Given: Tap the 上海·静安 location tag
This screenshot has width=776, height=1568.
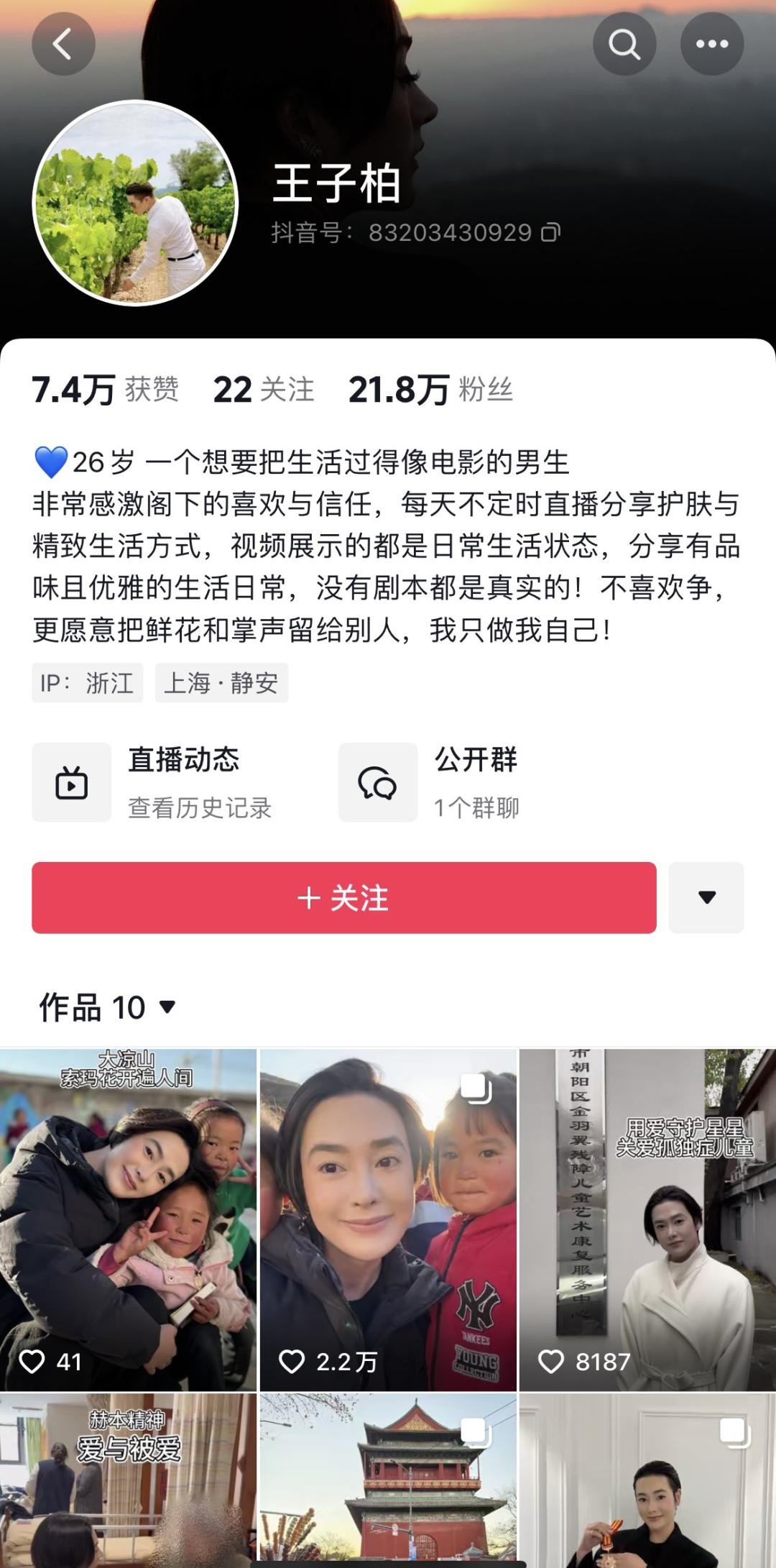Looking at the screenshot, I should 221,682.
